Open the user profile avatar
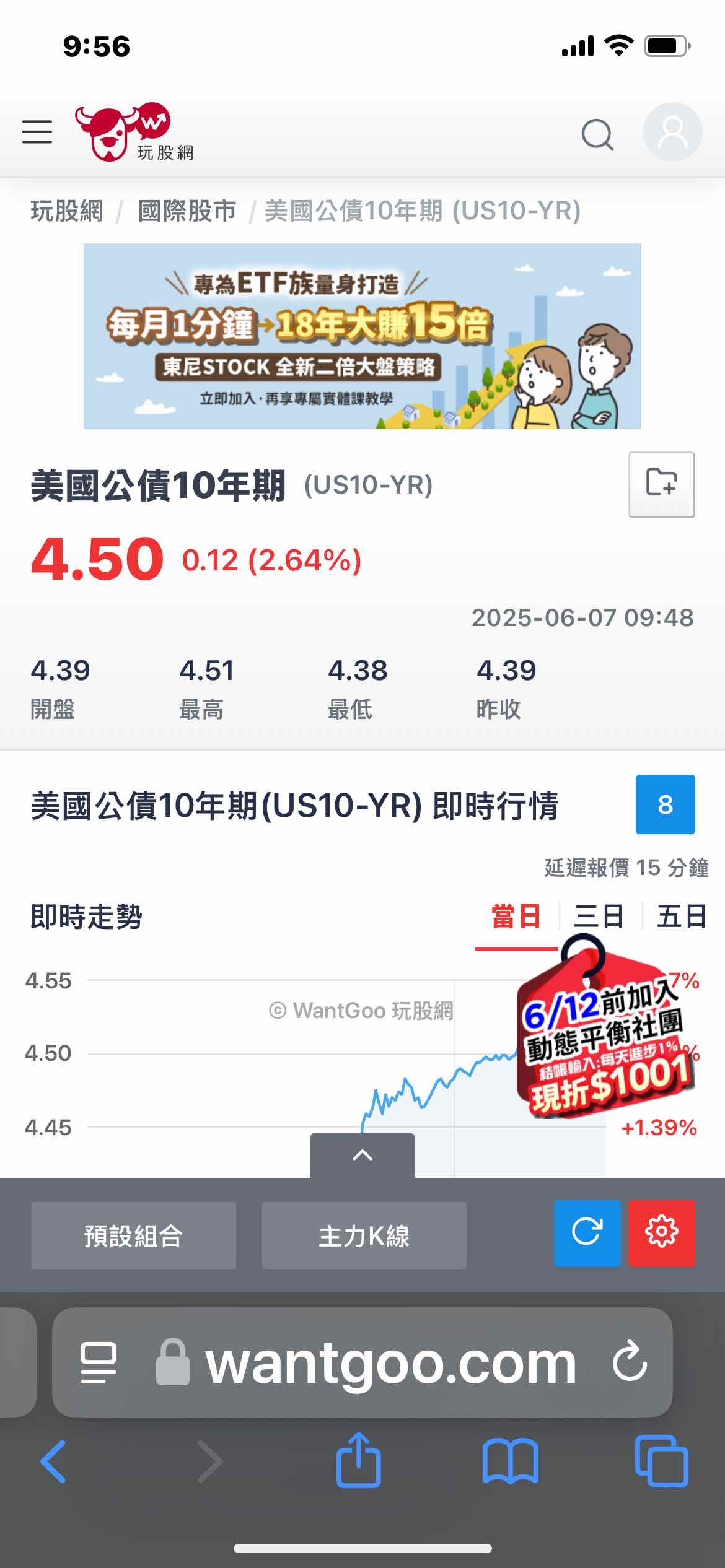Viewport: 725px width, 1568px height. (x=672, y=132)
